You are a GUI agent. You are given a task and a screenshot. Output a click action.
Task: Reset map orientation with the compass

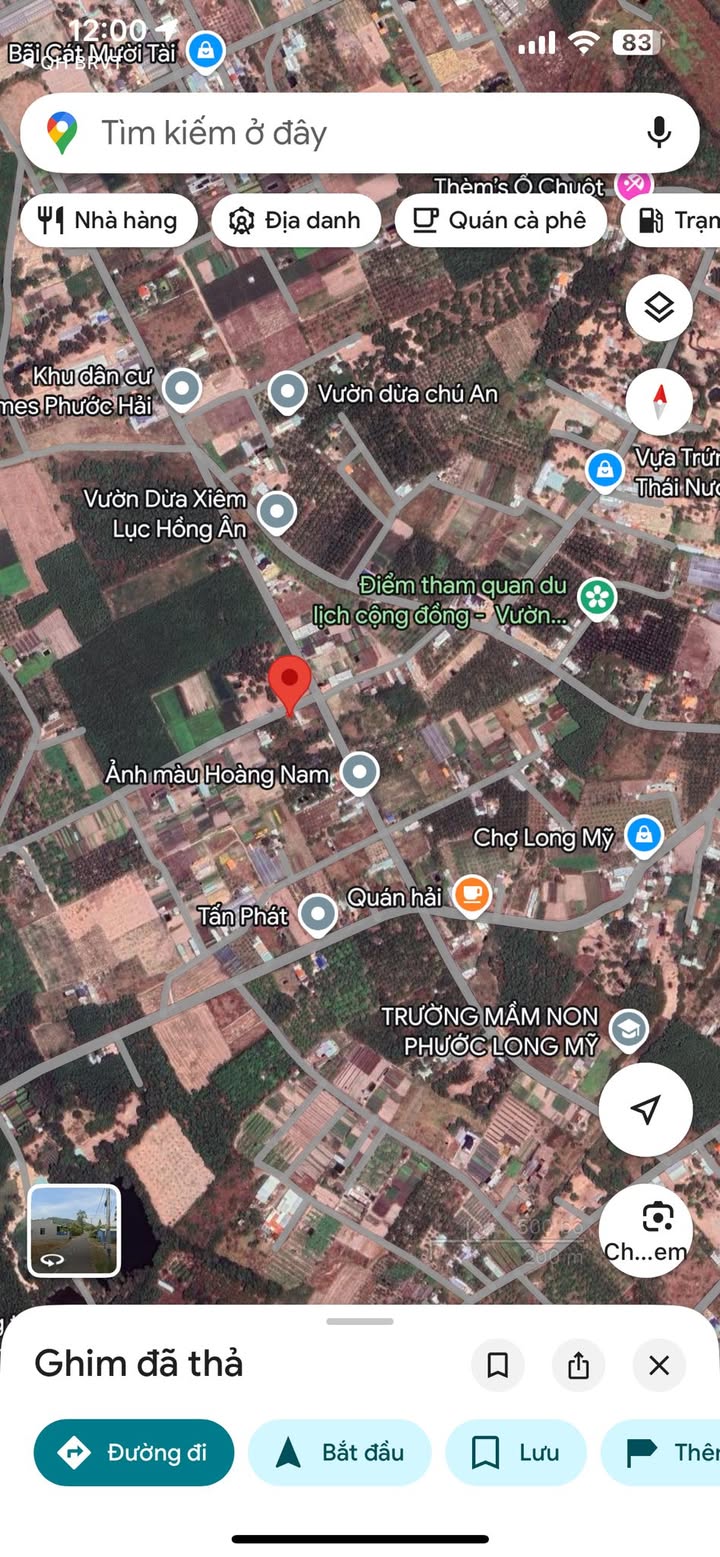point(659,402)
